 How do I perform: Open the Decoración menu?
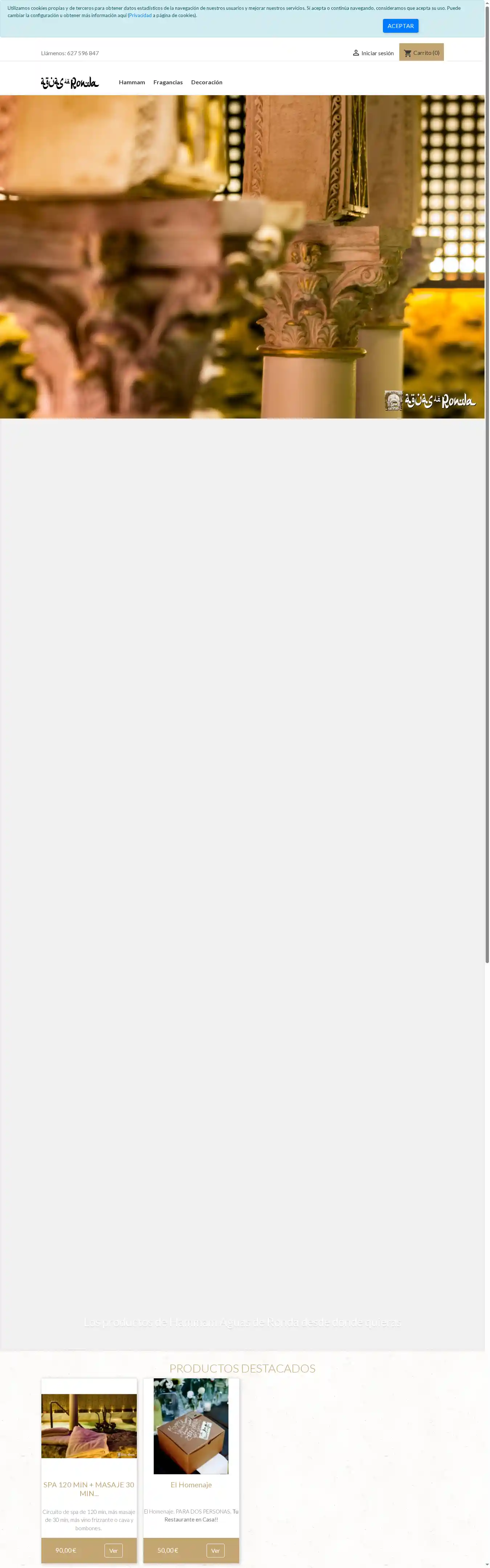pyautogui.click(x=207, y=82)
